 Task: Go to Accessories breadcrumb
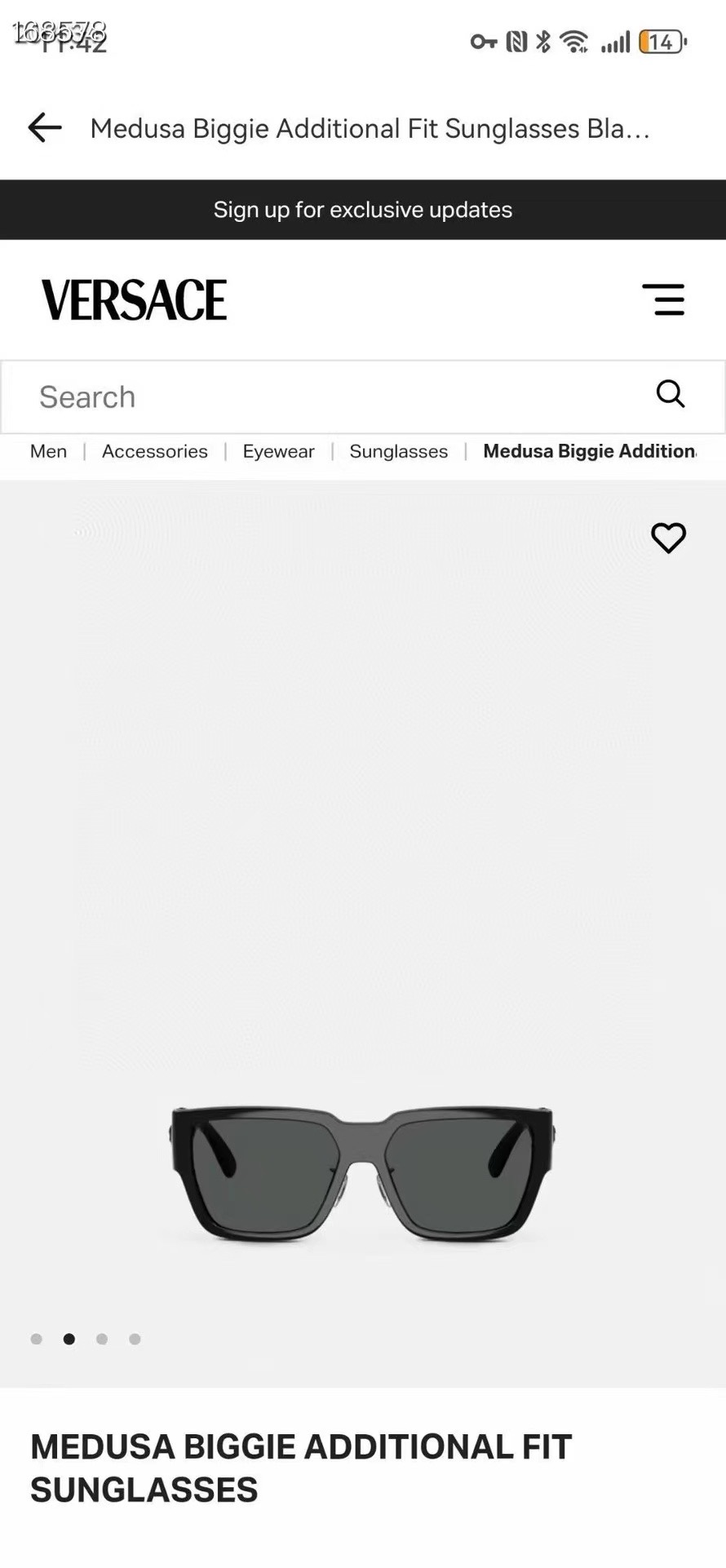155,451
